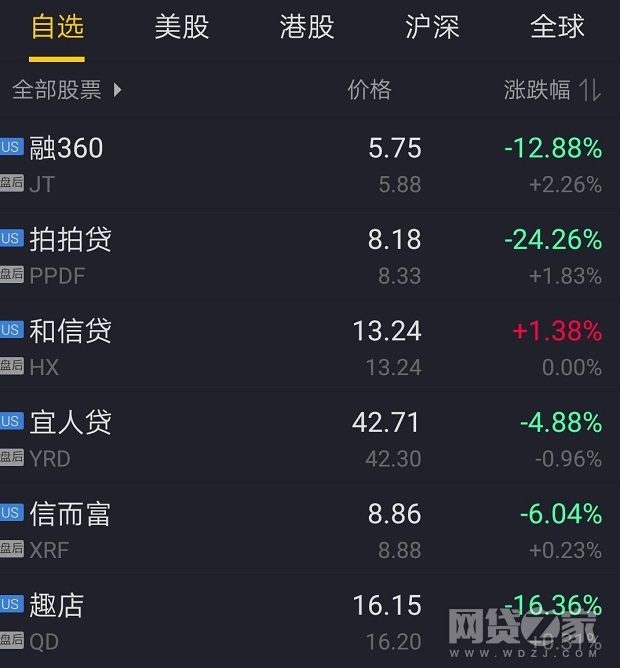Expand the 全部股票 dropdown
Screen dimensions: 620x668
[x=66, y=90]
